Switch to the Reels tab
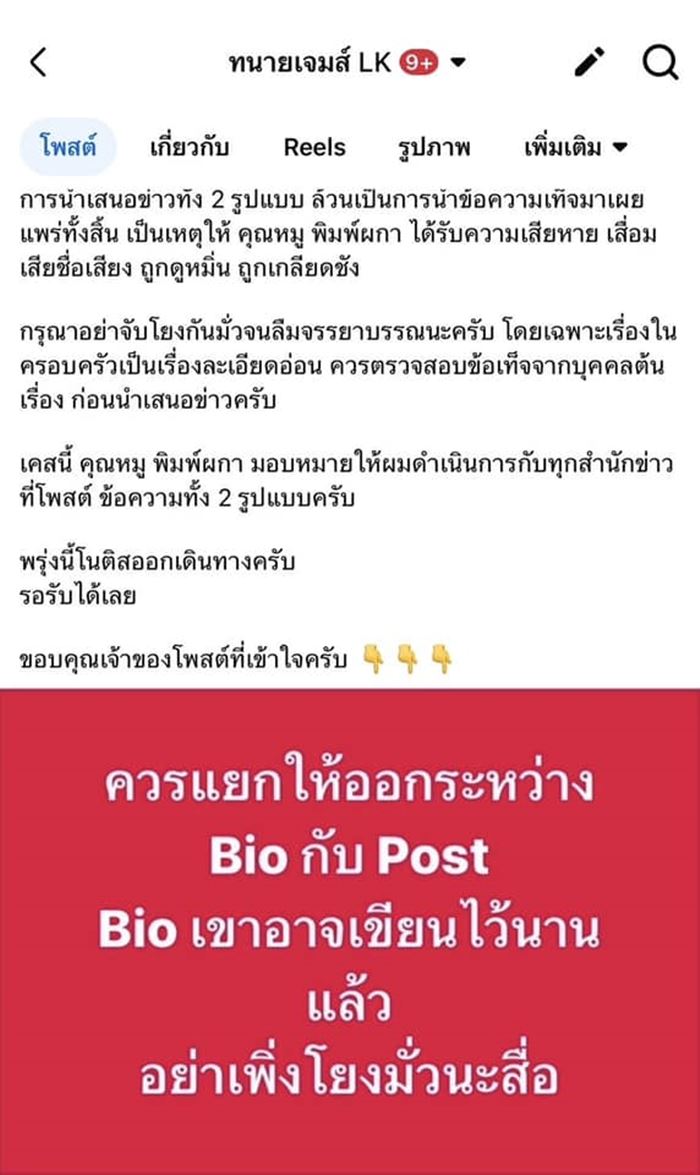Image resolution: width=700 pixels, height=1175 pixels. tap(314, 148)
